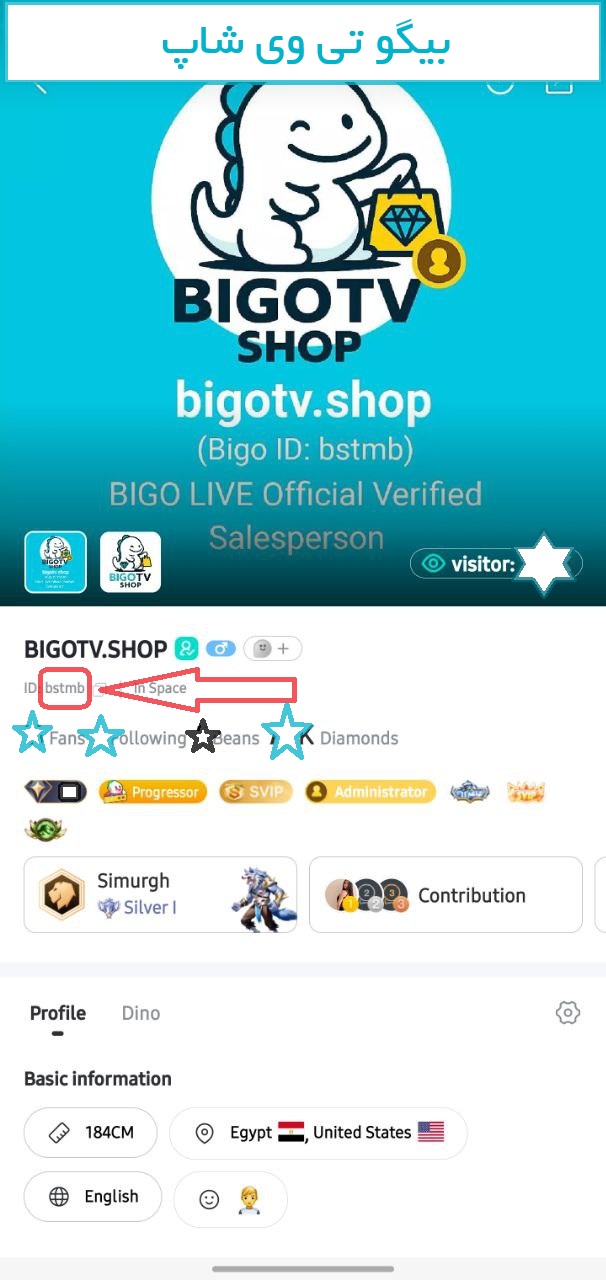Tap the 184CM height chip
Screen dimensions: 606x1280
coord(91,1133)
